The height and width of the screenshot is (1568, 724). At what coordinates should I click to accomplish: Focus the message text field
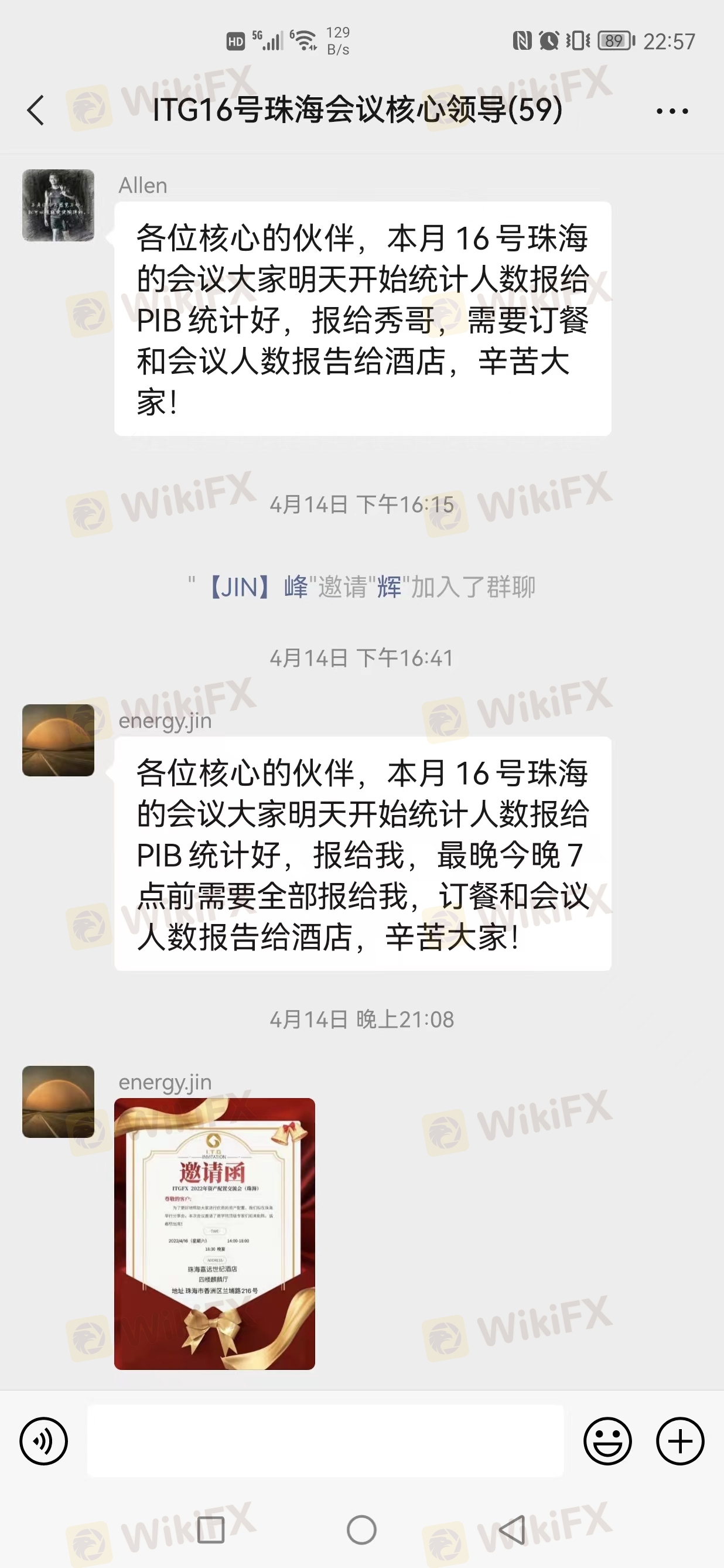click(x=326, y=1441)
